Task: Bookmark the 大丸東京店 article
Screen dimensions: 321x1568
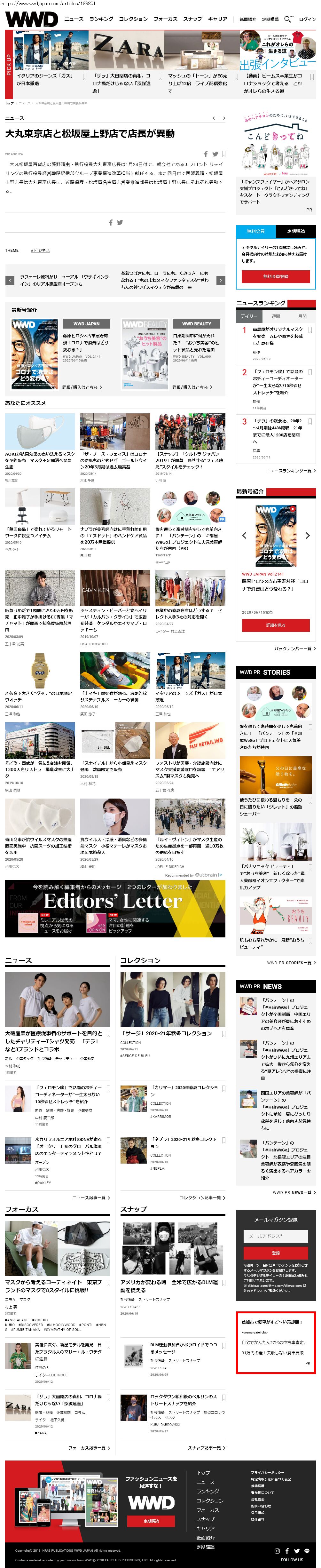Action: 223,154
